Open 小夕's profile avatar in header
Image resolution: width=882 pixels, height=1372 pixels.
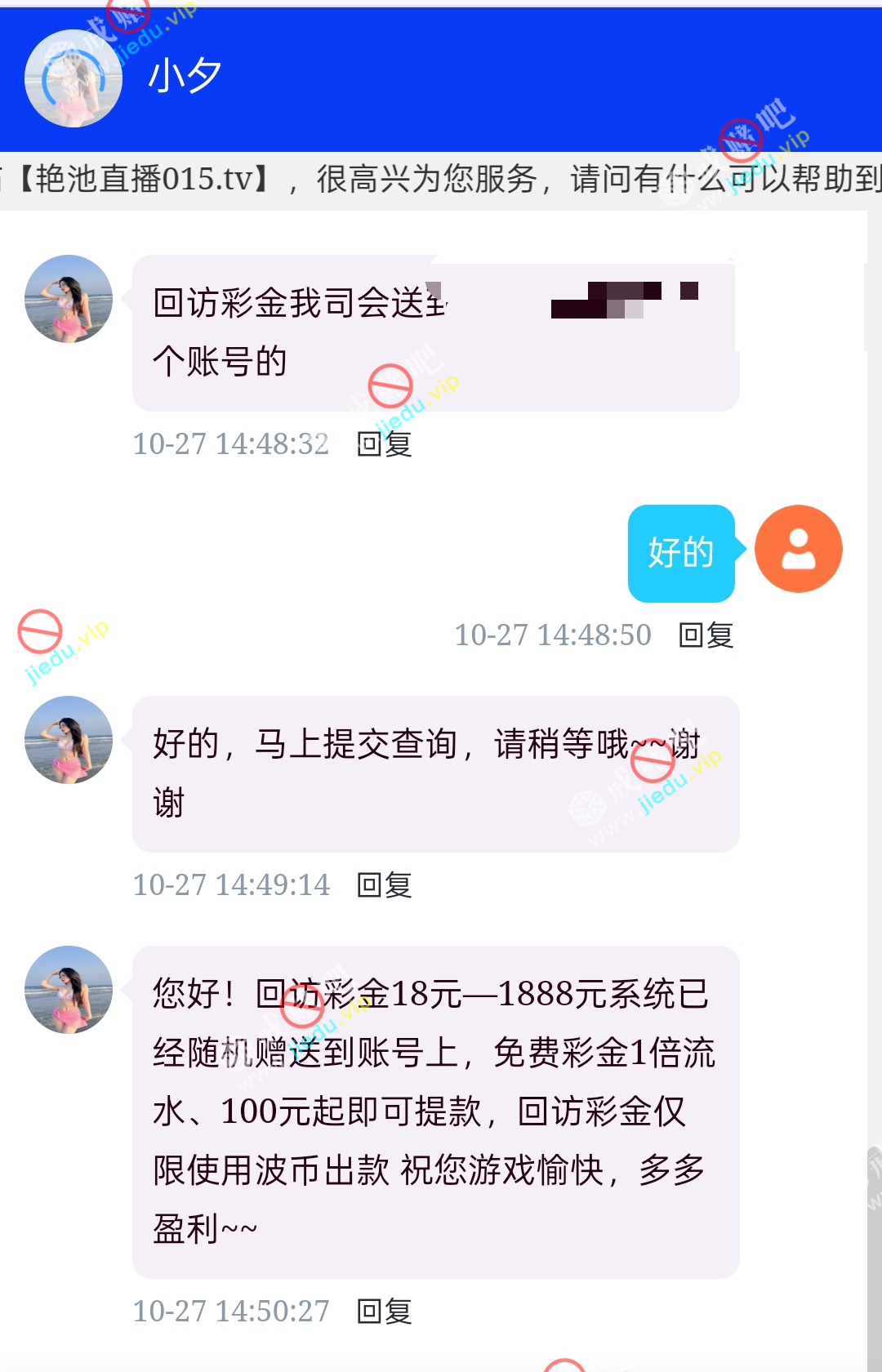(x=73, y=78)
